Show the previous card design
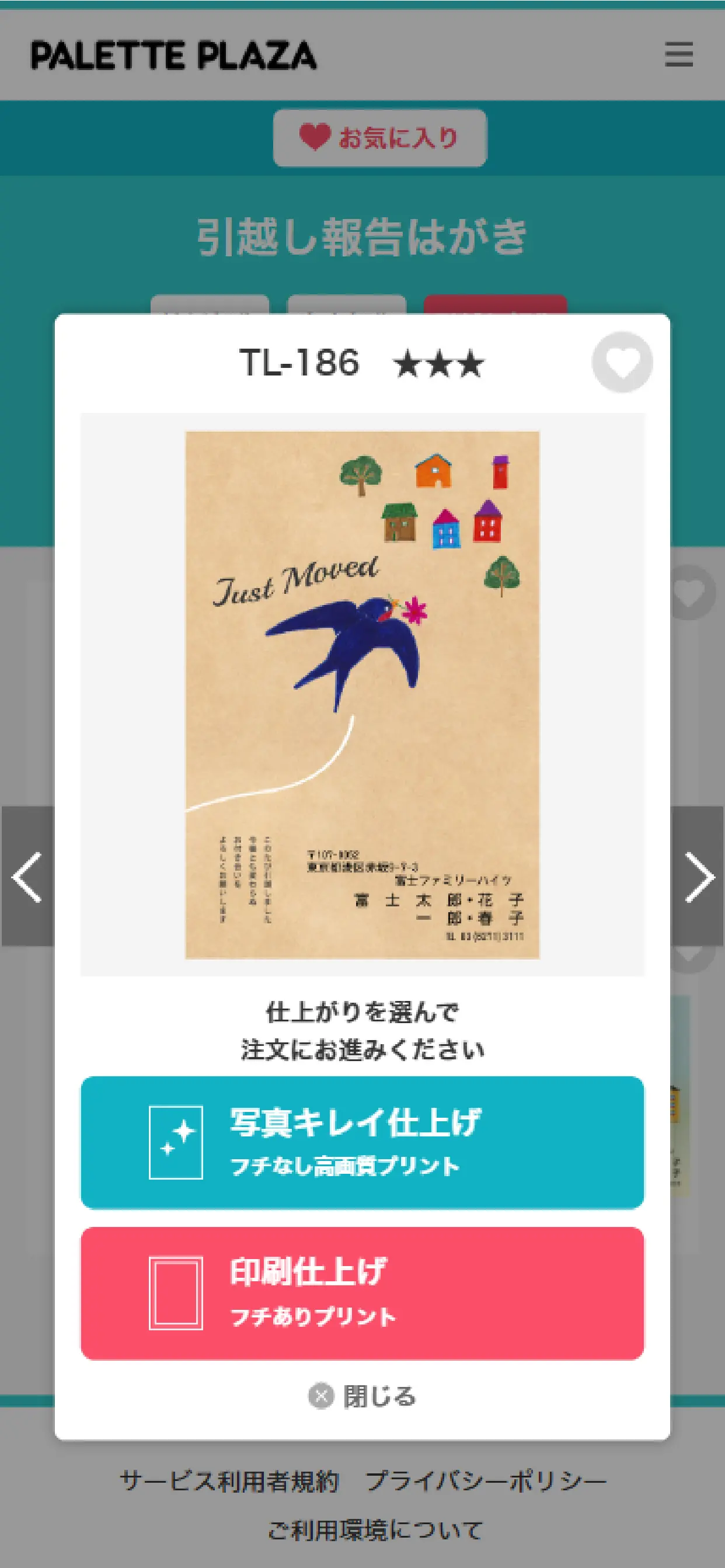Image resolution: width=725 pixels, height=1568 pixels. click(x=27, y=877)
